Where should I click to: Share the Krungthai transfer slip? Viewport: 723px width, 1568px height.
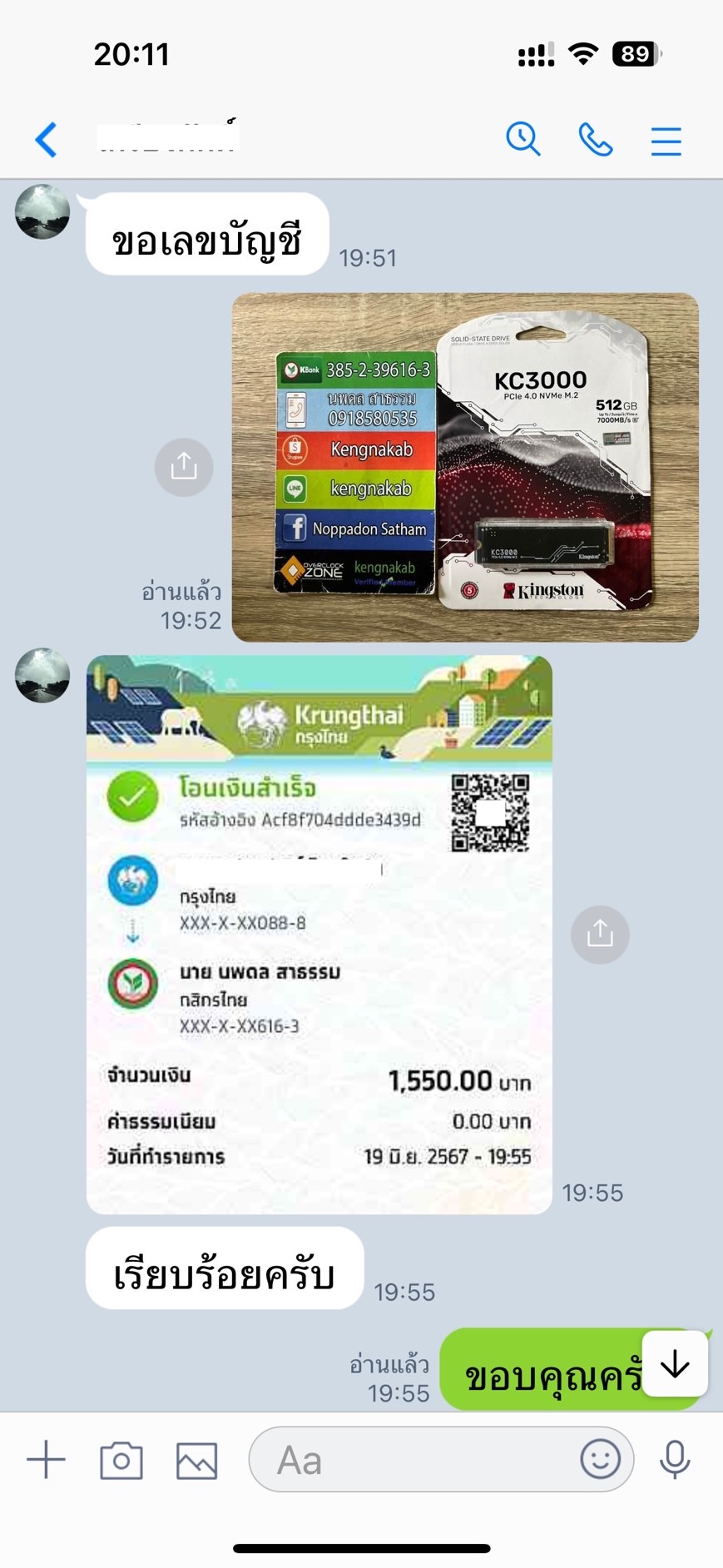click(x=600, y=934)
